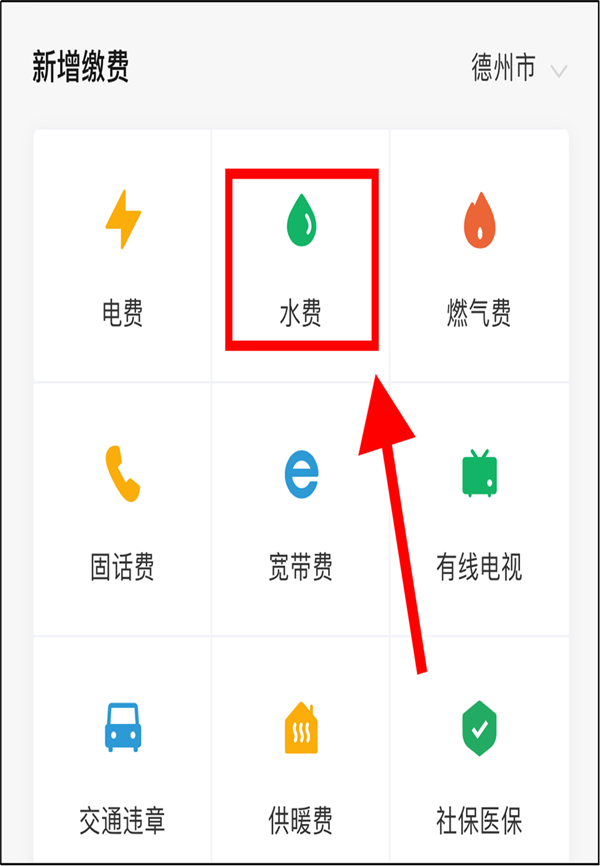Select 有线电视 cable TV payment
Image resolution: width=600 pixels, height=866 pixels.
pos(479,510)
